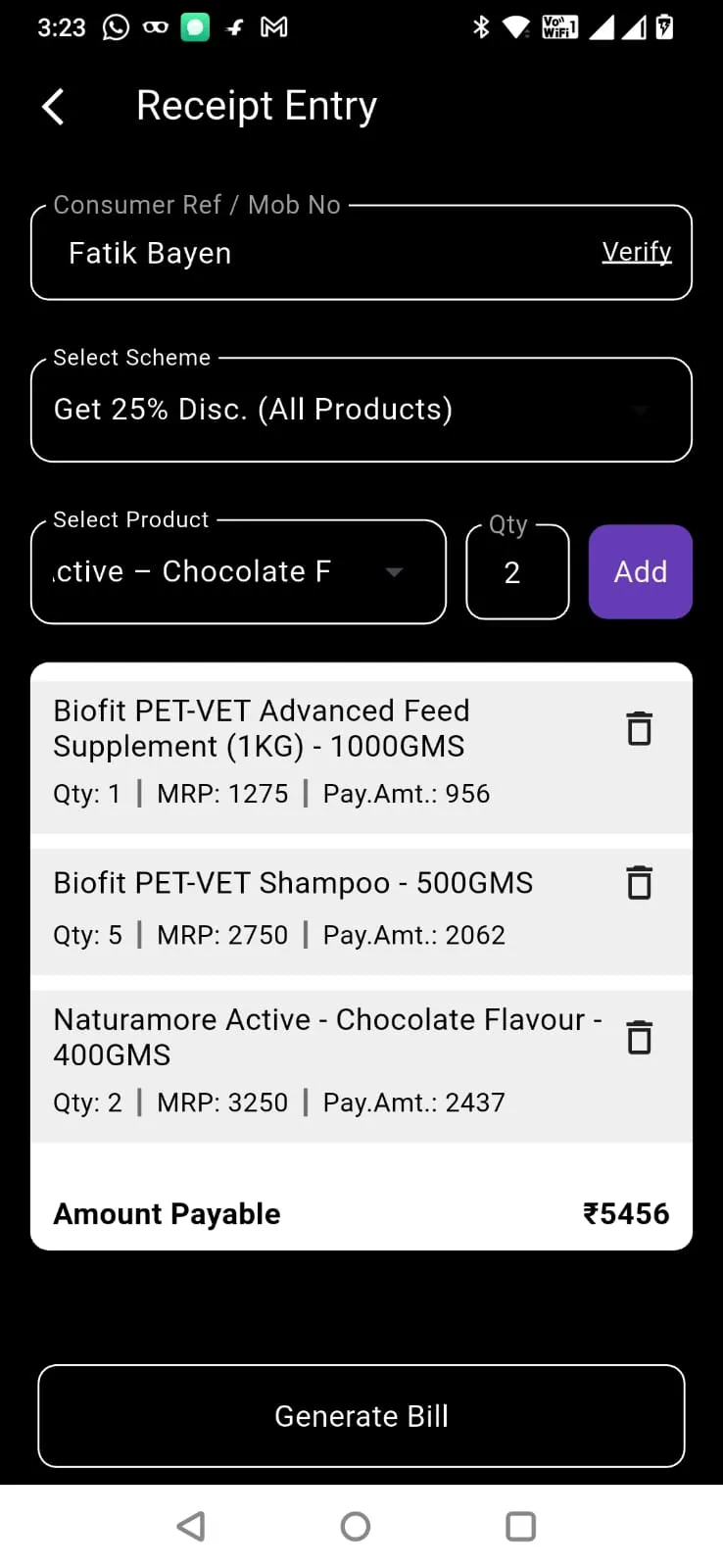Open the Select Product dropdown
Image resolution: width=723 pixels, height=1568 pixels.
(x=238, y=571)
